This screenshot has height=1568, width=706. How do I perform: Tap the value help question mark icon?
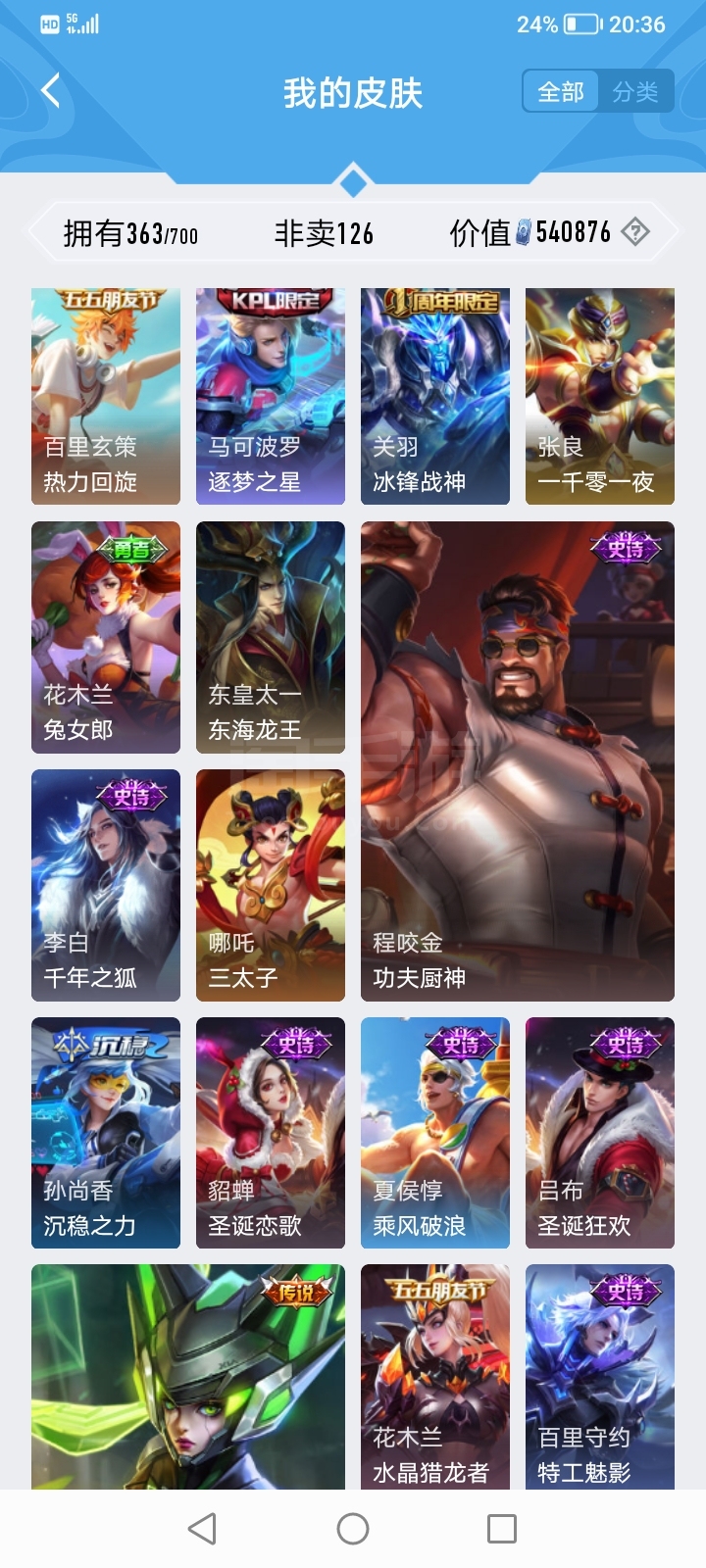point(635,232)
